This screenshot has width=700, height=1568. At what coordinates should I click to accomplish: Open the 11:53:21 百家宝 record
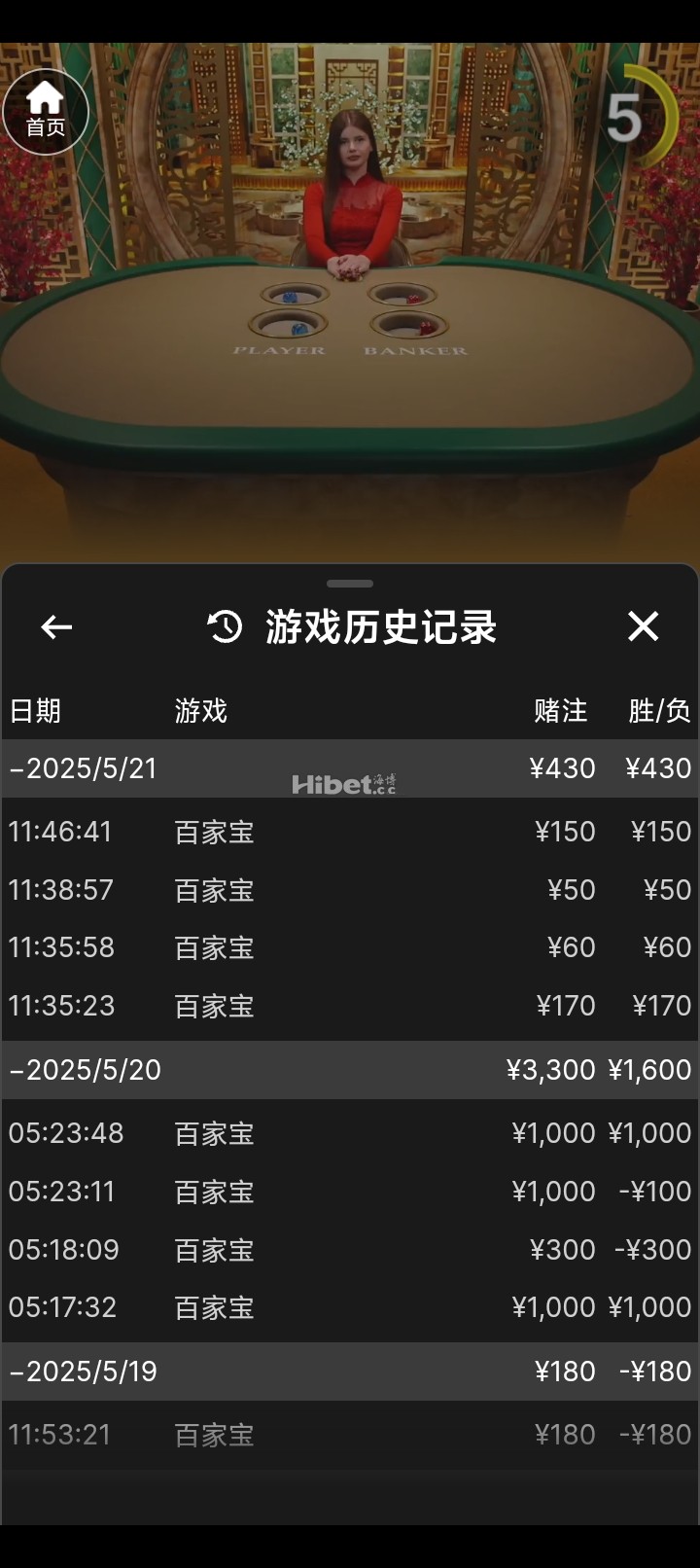[350, 1435]
